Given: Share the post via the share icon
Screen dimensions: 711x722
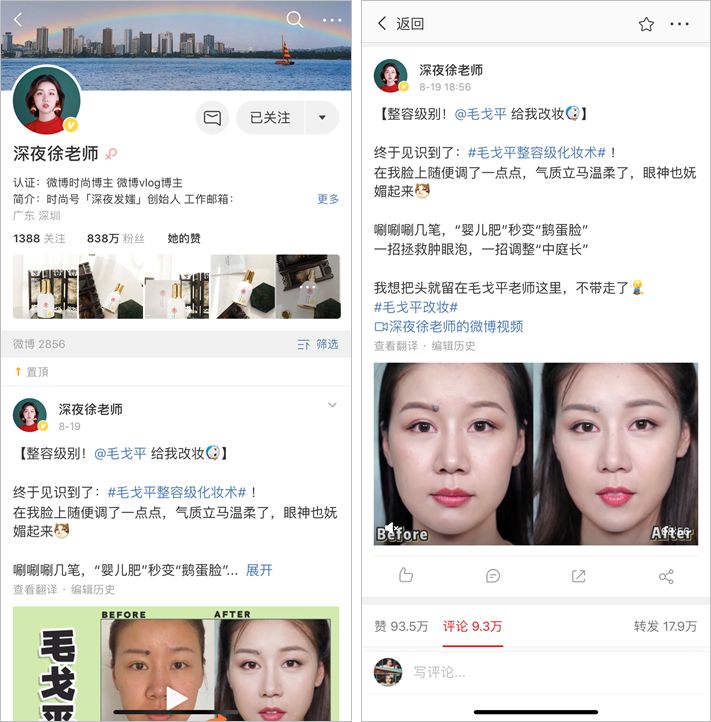Looking at the screenshot, I should click(666, 576).
